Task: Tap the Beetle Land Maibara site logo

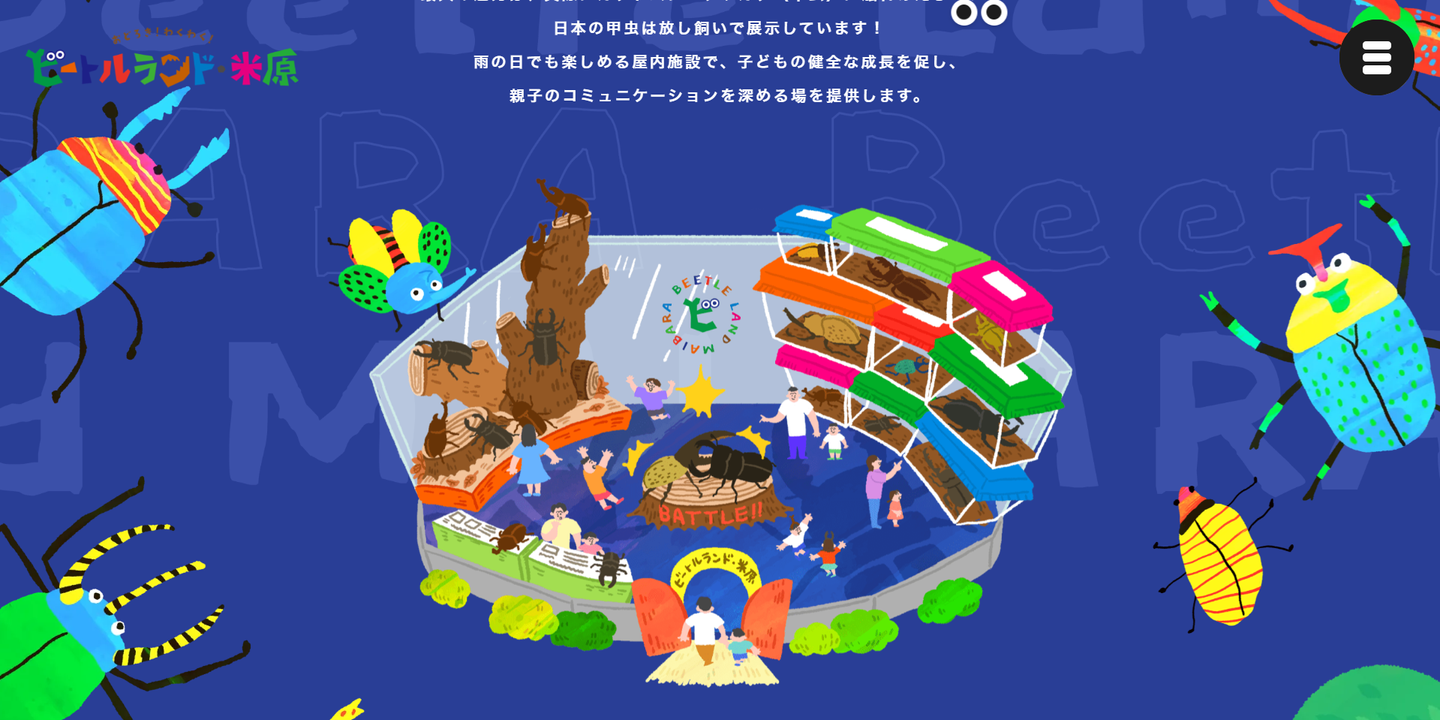Action: 162,63
